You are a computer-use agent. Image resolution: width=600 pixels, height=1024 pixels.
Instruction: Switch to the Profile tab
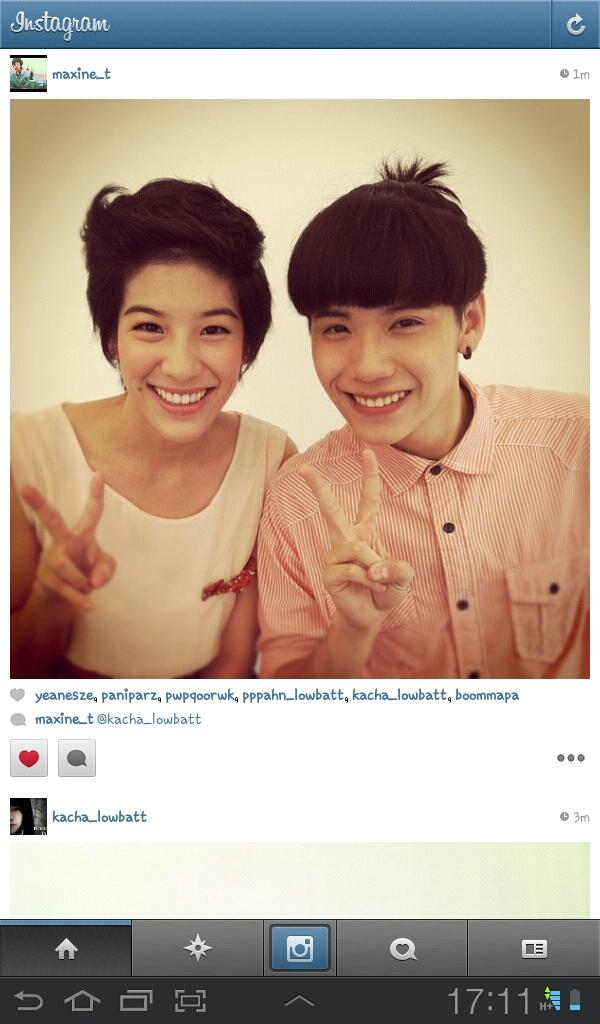pos(534,950)
